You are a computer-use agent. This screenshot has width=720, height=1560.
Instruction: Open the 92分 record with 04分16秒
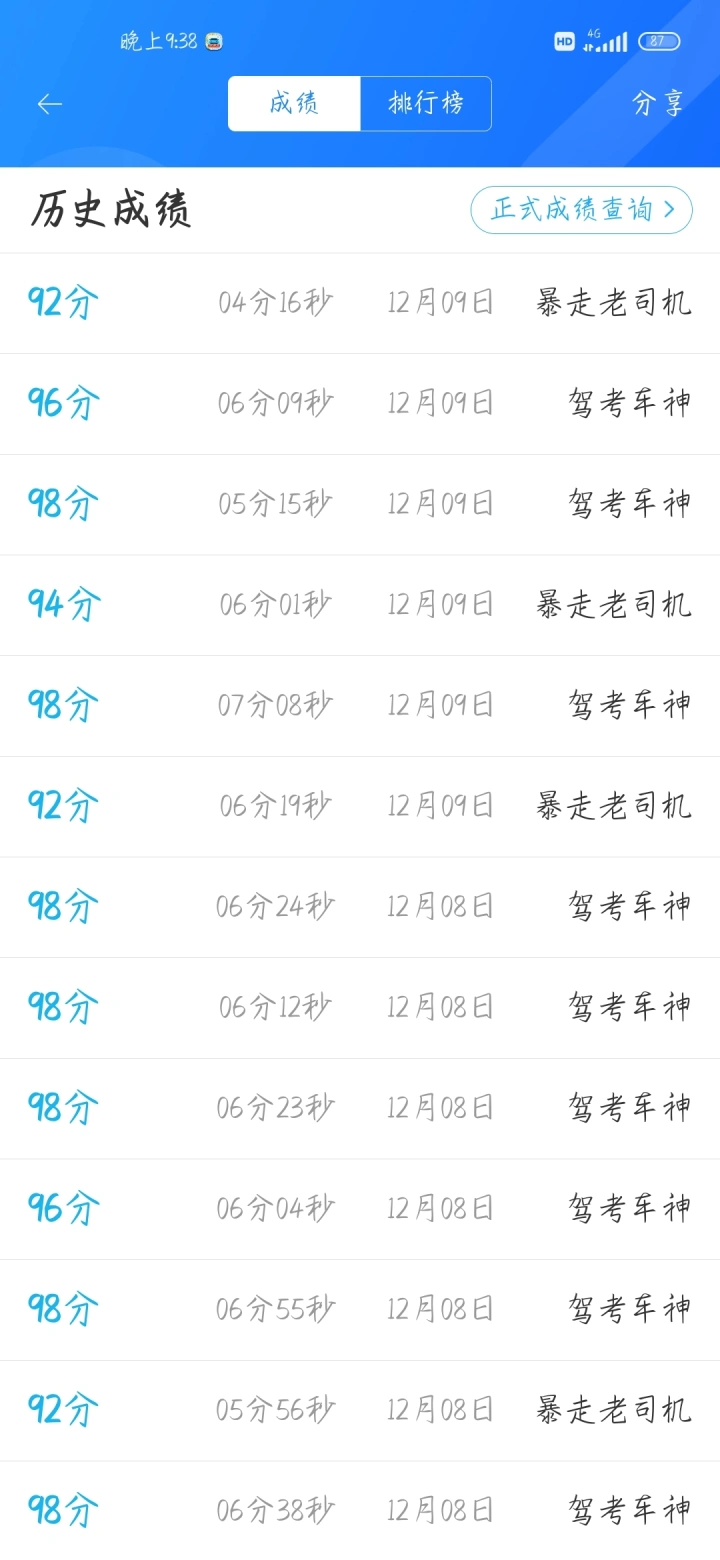360,303
